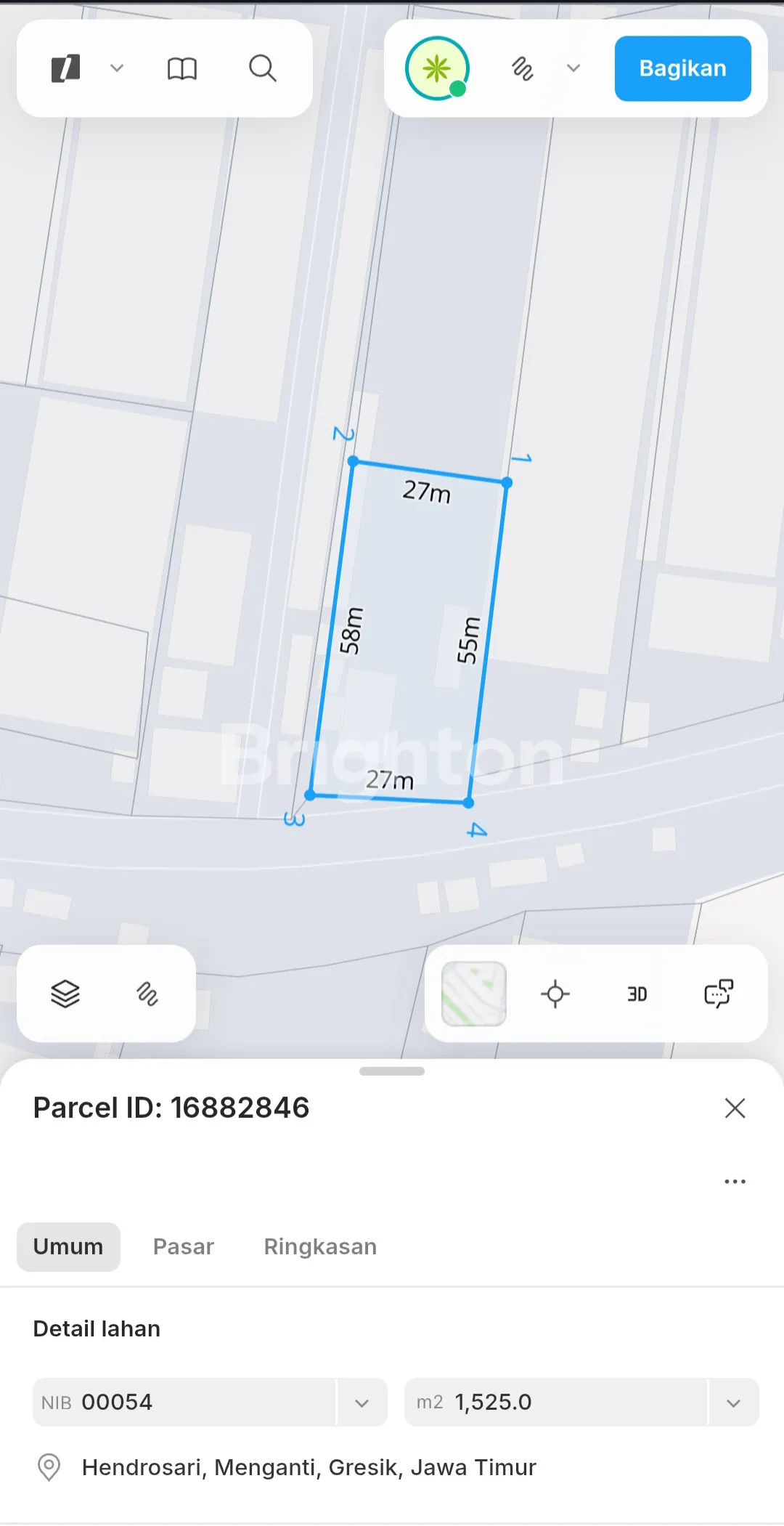Close the Parcel ID panel
This screenshot has height=1526, width=784.
click(x=735, y=1108)
